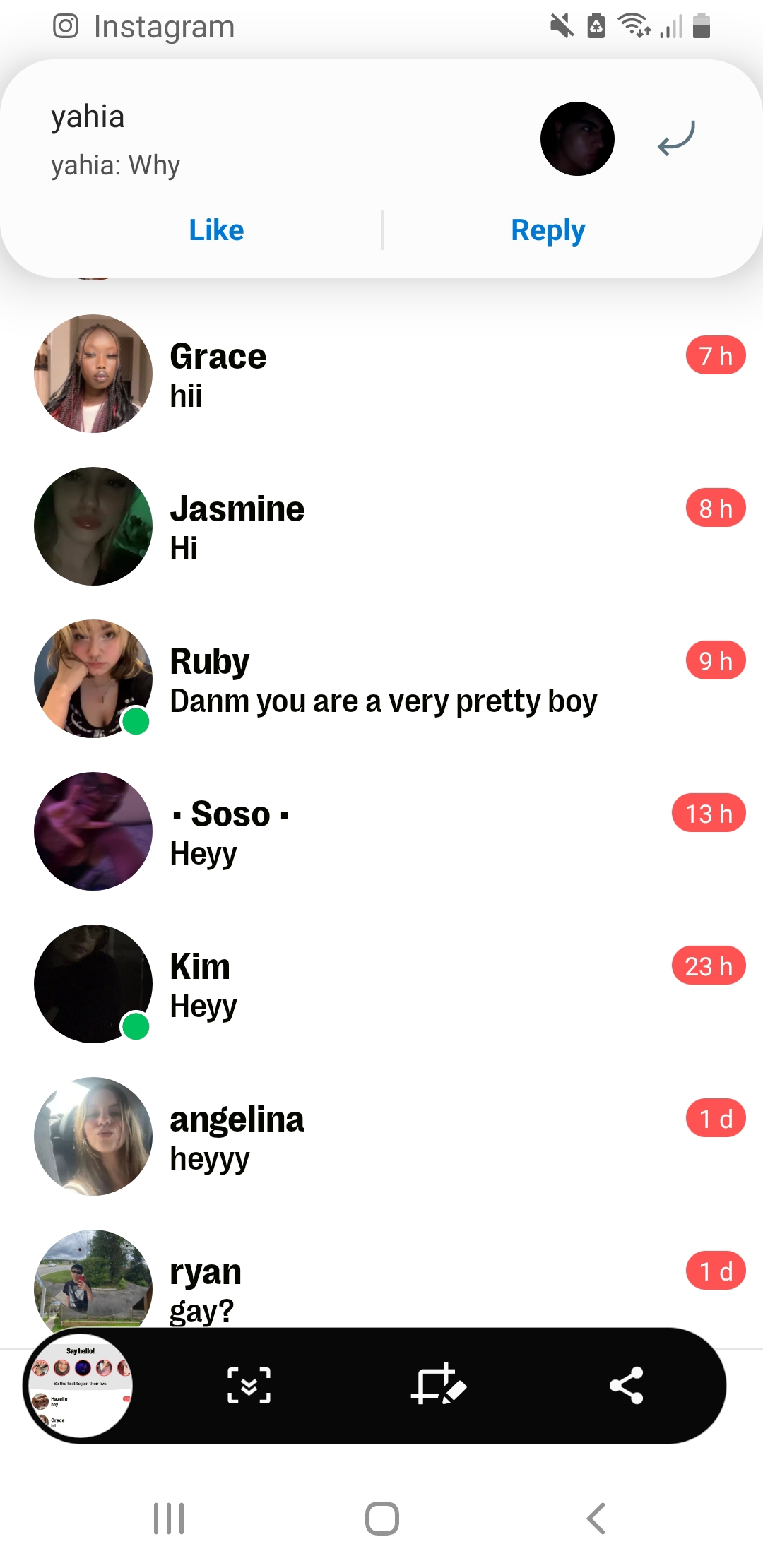Open the screenshot preview thumbnail
Image resolution: width=763 pixels, height=1568 pixels.
click(x=80, y=1385)
